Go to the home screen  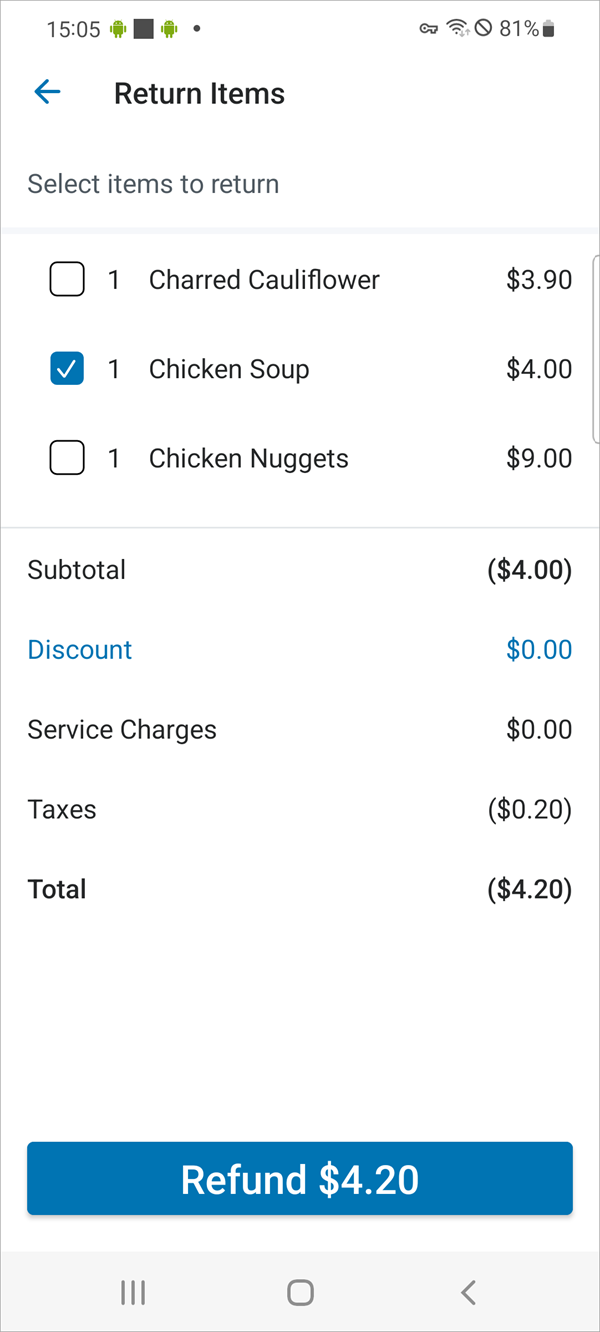pyautogui.click(x=300, y=1292)
